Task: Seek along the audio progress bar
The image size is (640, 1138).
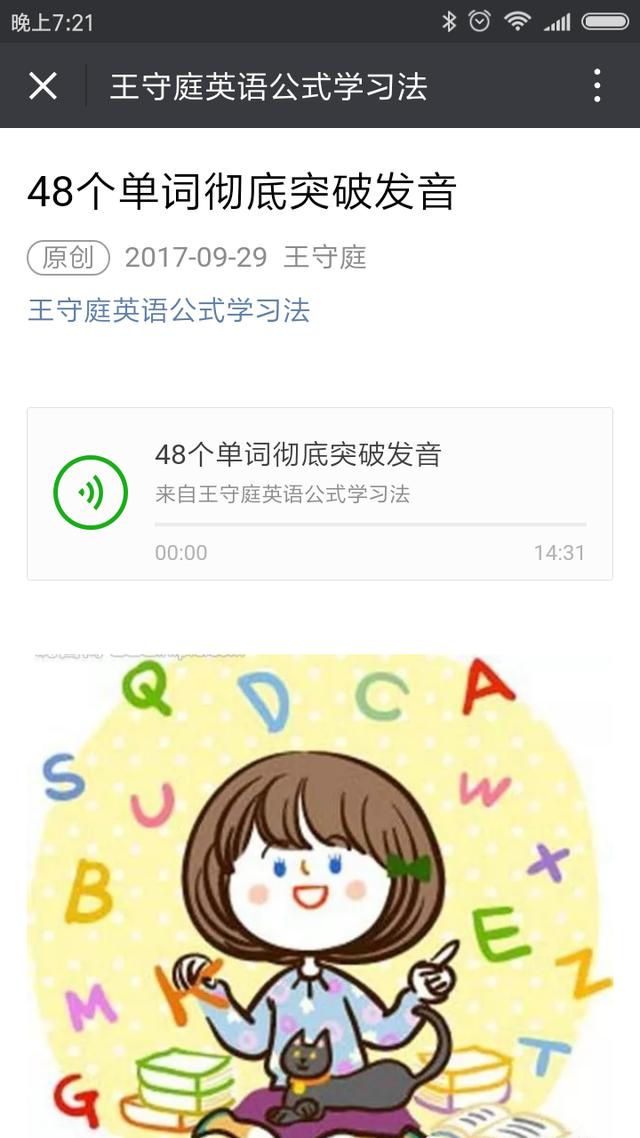Action: click(x=370, y=524)
